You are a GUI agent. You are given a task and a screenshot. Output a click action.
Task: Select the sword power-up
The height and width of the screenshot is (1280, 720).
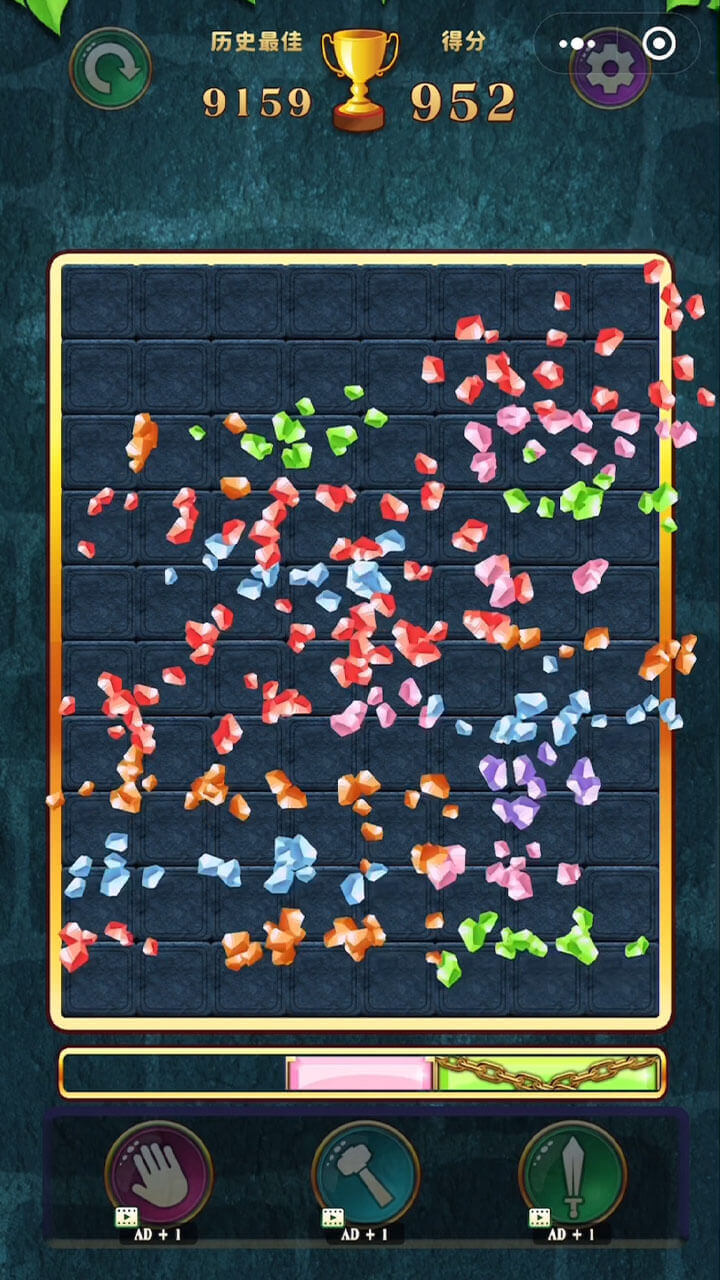pos(572,1174)
